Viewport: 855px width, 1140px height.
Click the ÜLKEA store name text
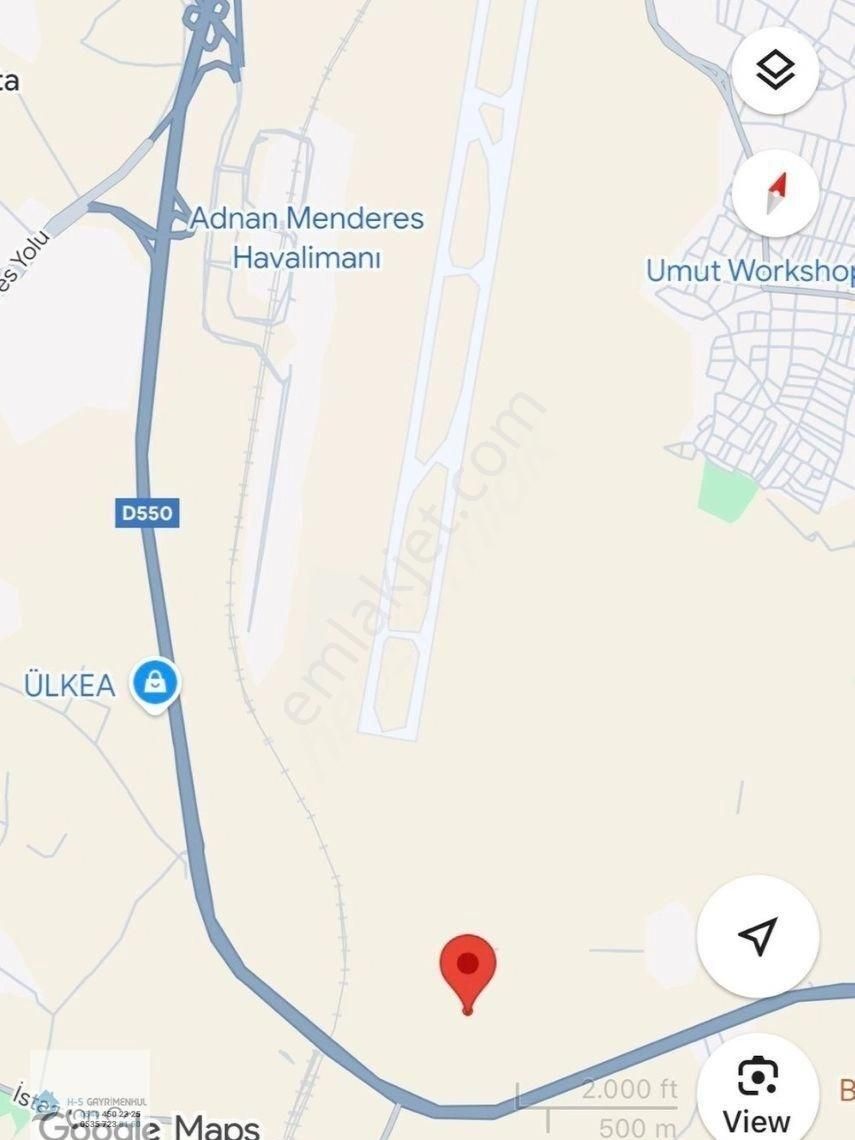(68, 685)
